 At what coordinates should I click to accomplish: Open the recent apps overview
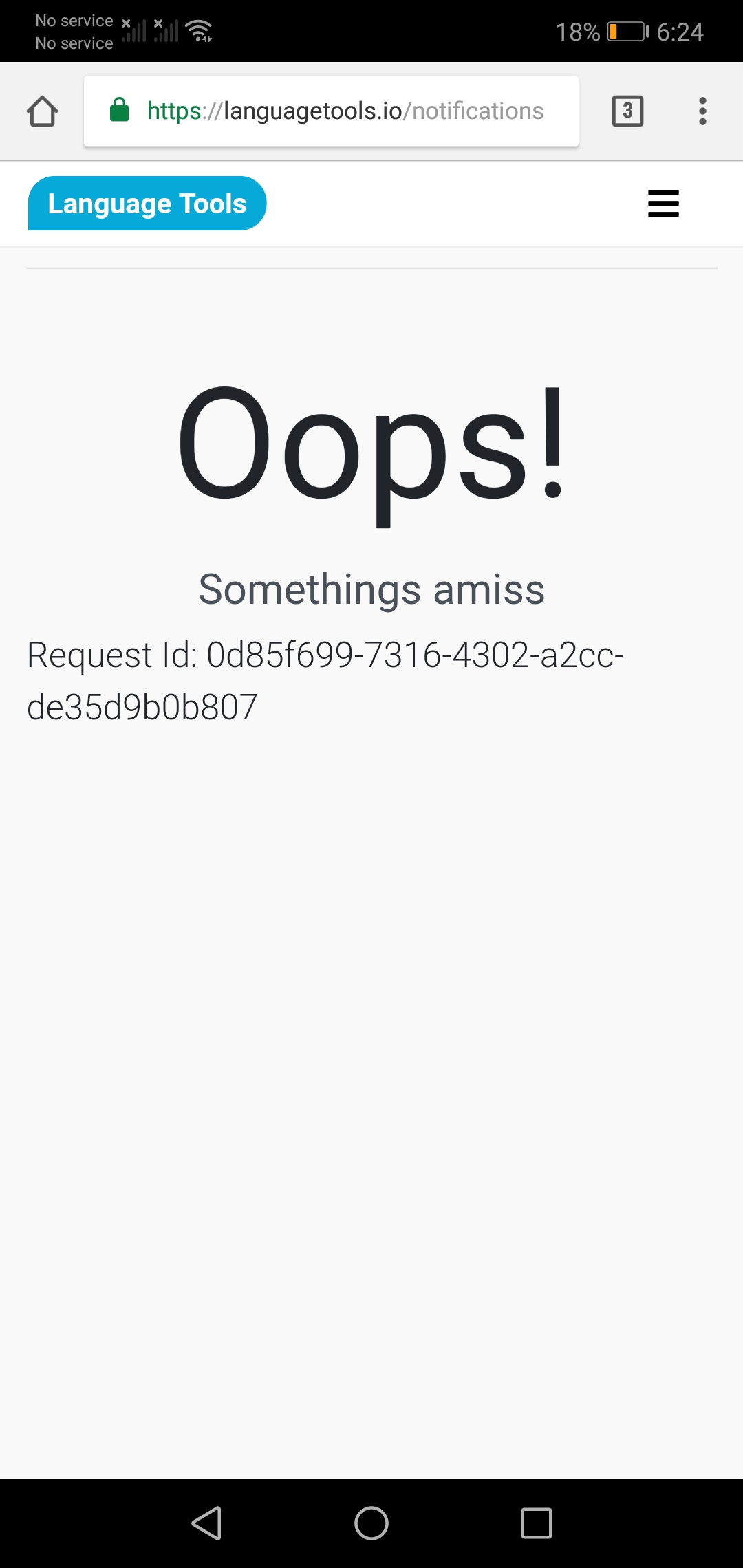click(x=537, y=1523)
